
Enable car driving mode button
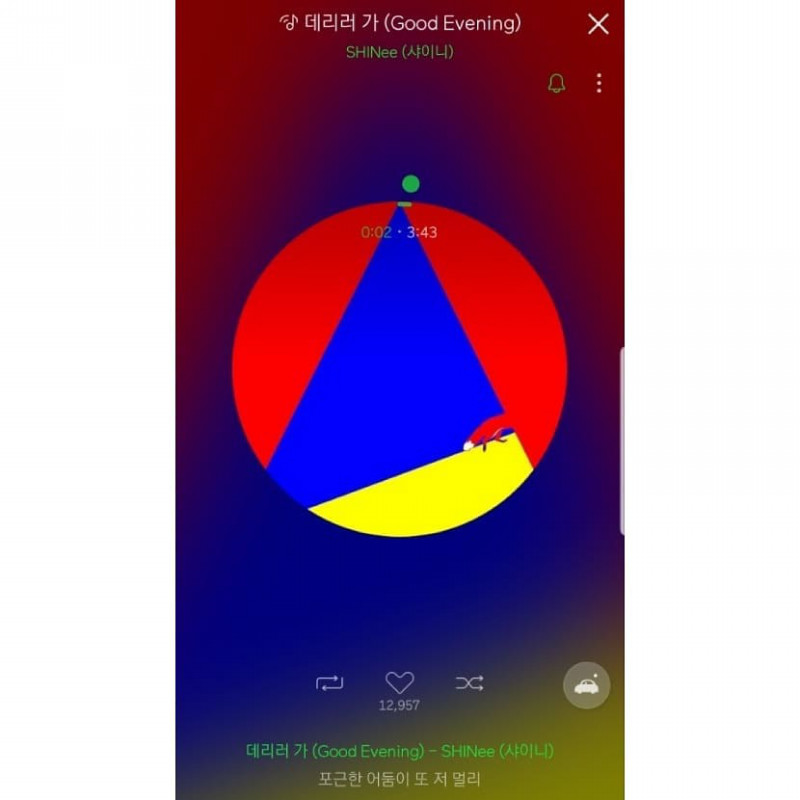coord(586,686)
